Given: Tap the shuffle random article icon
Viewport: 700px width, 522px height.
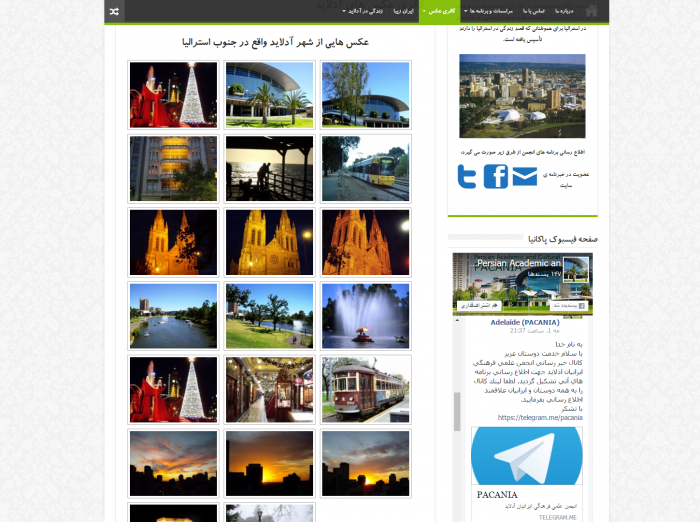Looking at the screenshot, I should click(x=114, y=11).
